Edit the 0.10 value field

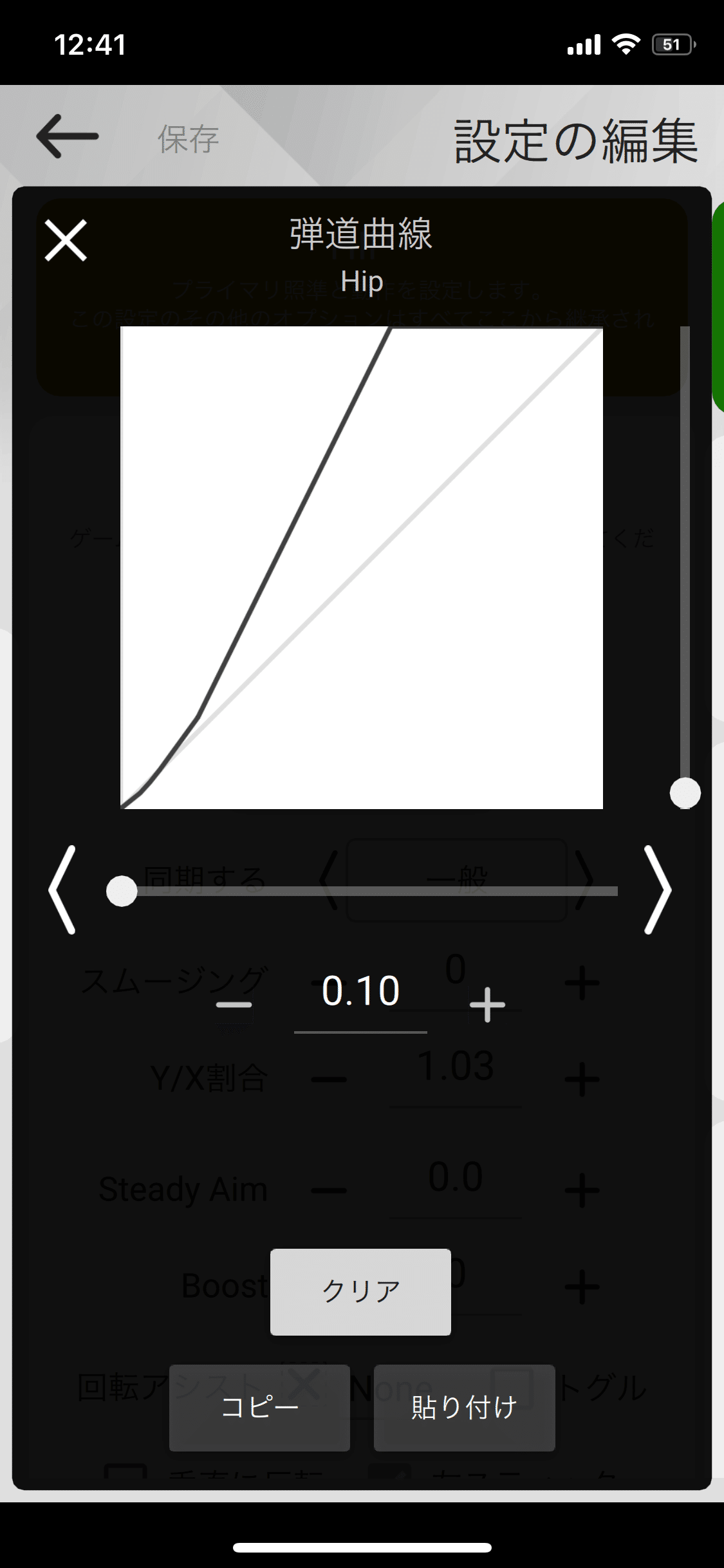(360, 992)
